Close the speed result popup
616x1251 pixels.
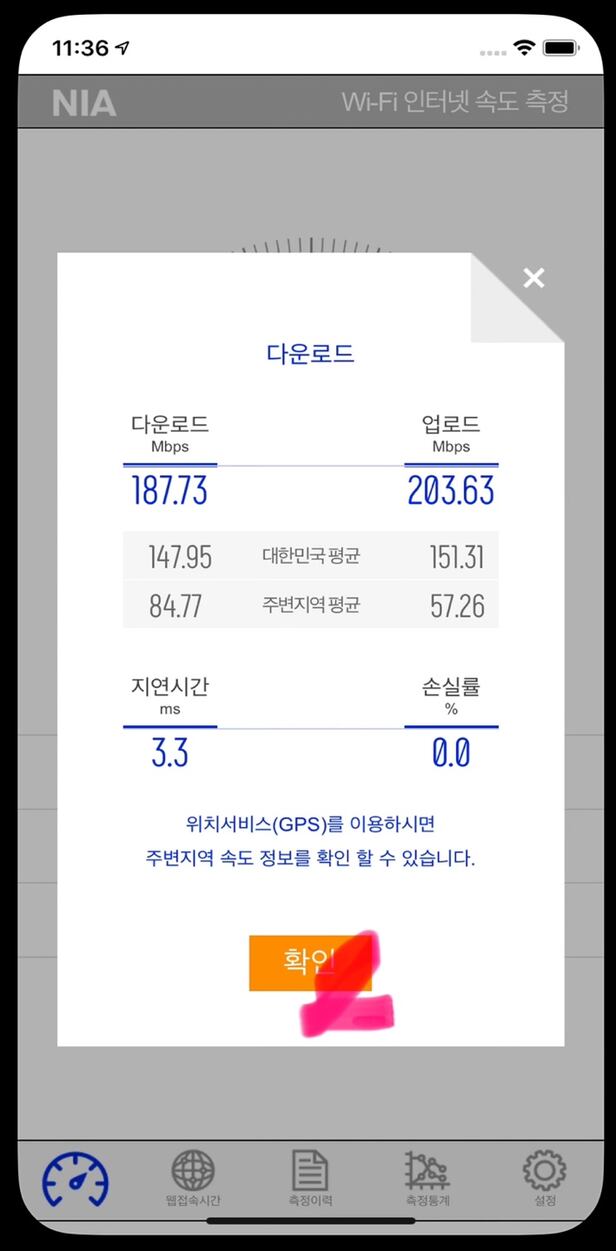click(534, 279)
